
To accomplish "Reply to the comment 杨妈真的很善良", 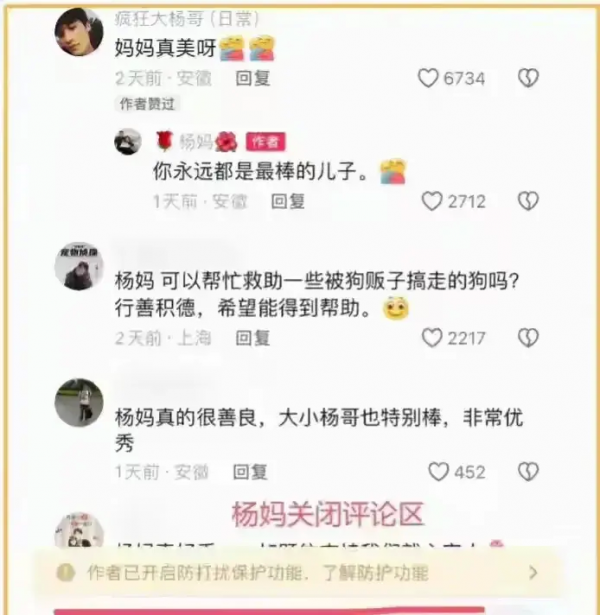I will [250, 471].
